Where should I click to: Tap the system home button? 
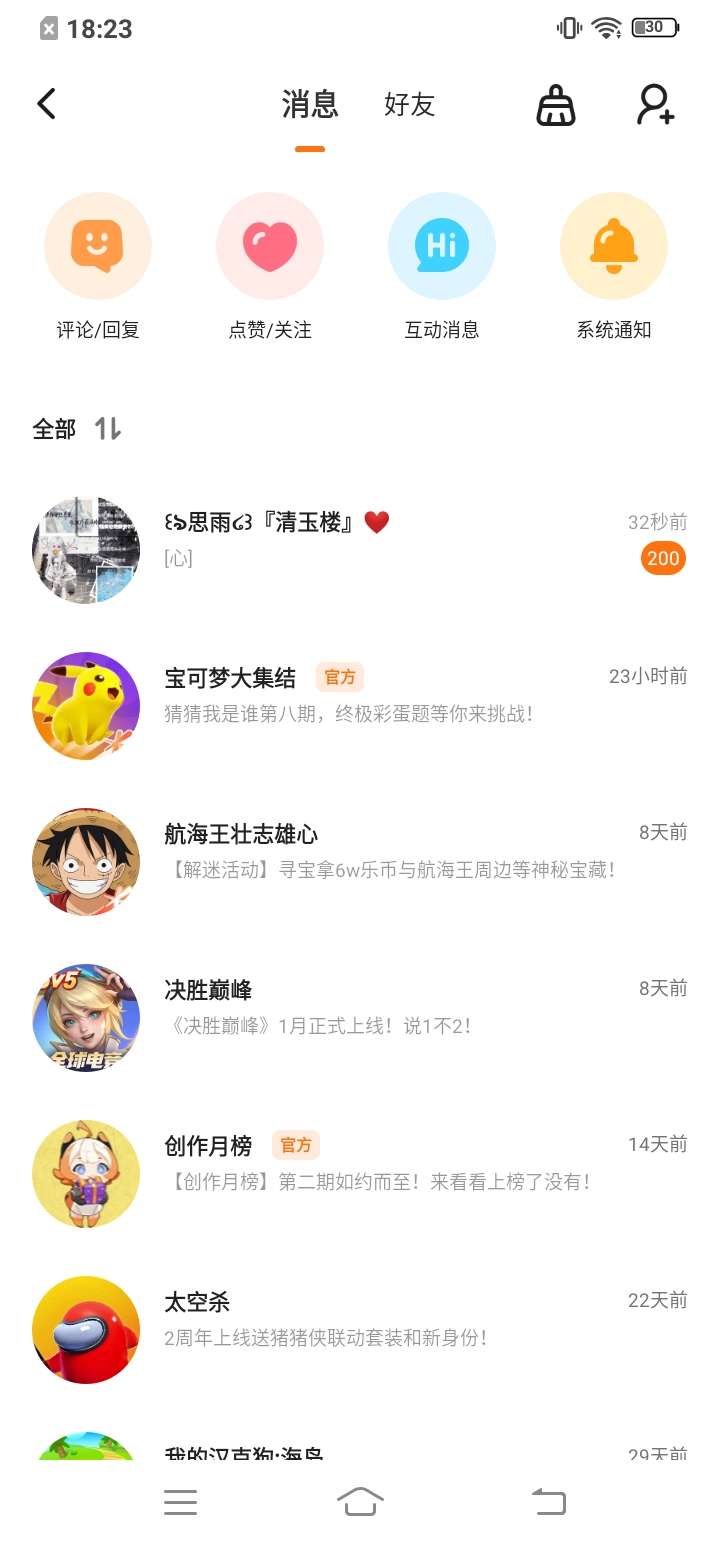tap(360, 1501)
